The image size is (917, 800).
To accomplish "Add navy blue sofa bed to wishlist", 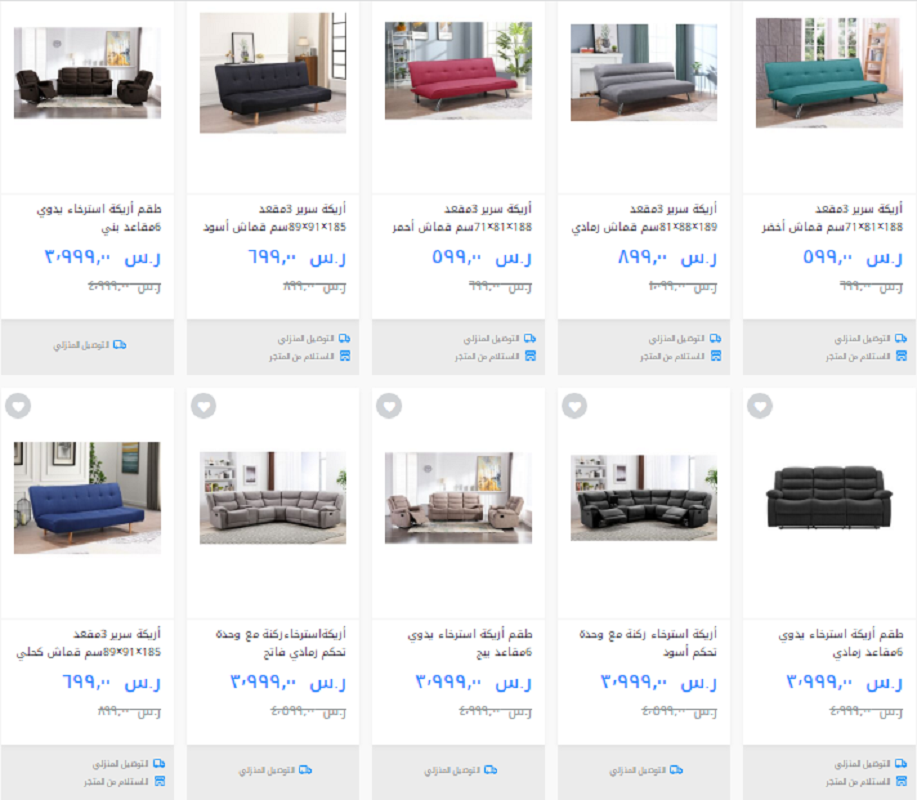I will click(x=18, y=406).
